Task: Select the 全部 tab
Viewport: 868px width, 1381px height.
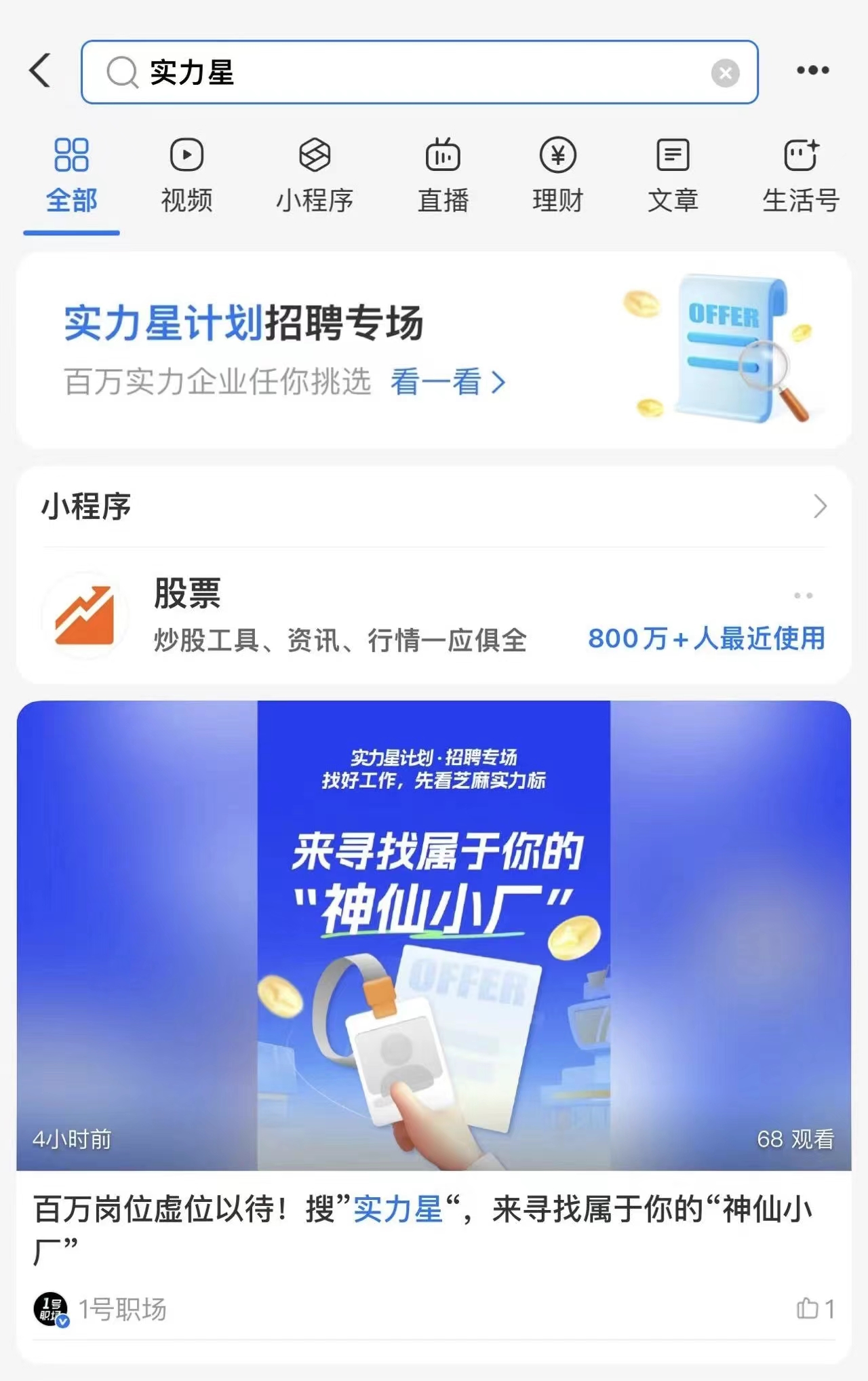Action: [71, 176]
